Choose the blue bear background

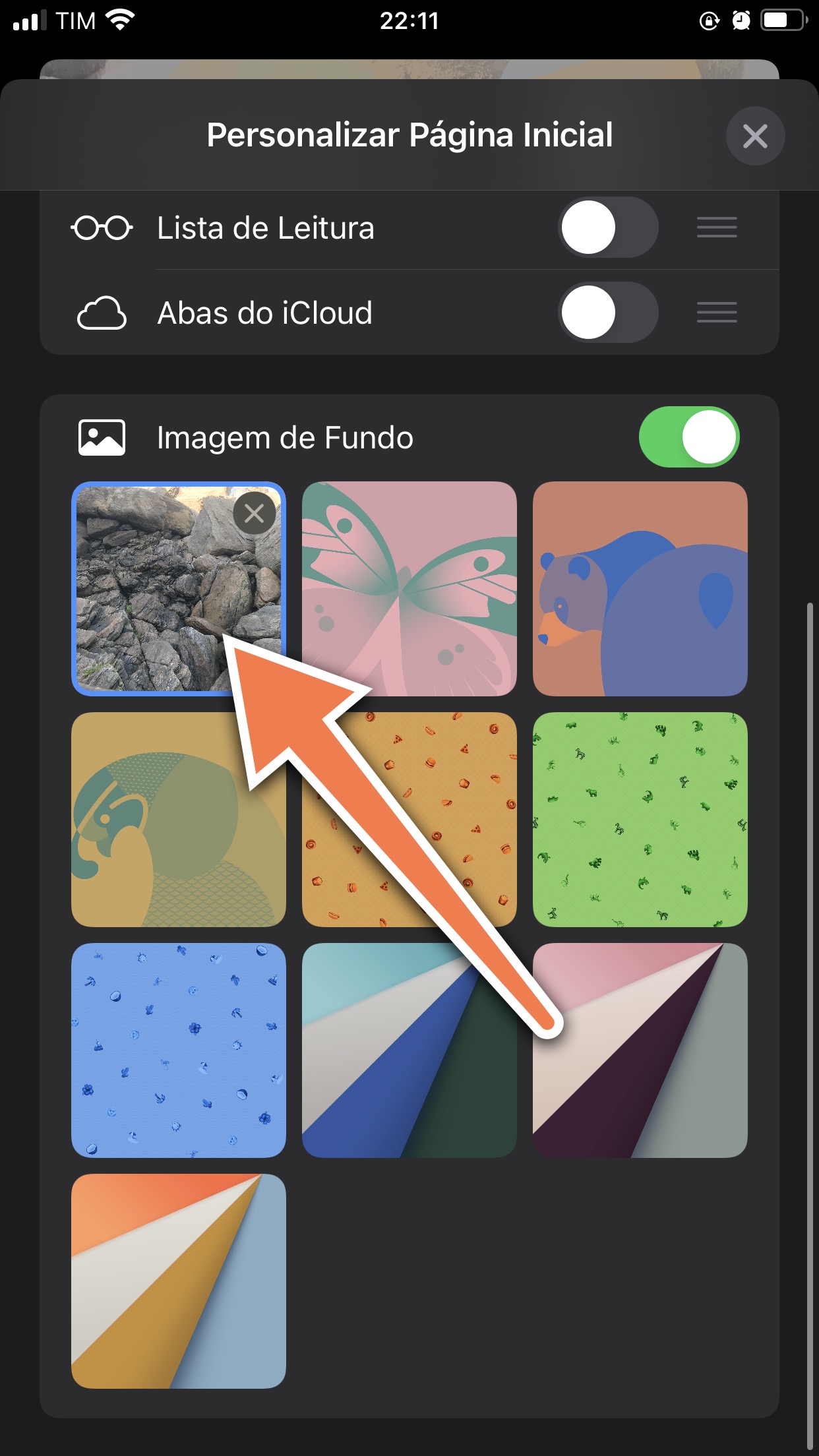tap(640, 589)
